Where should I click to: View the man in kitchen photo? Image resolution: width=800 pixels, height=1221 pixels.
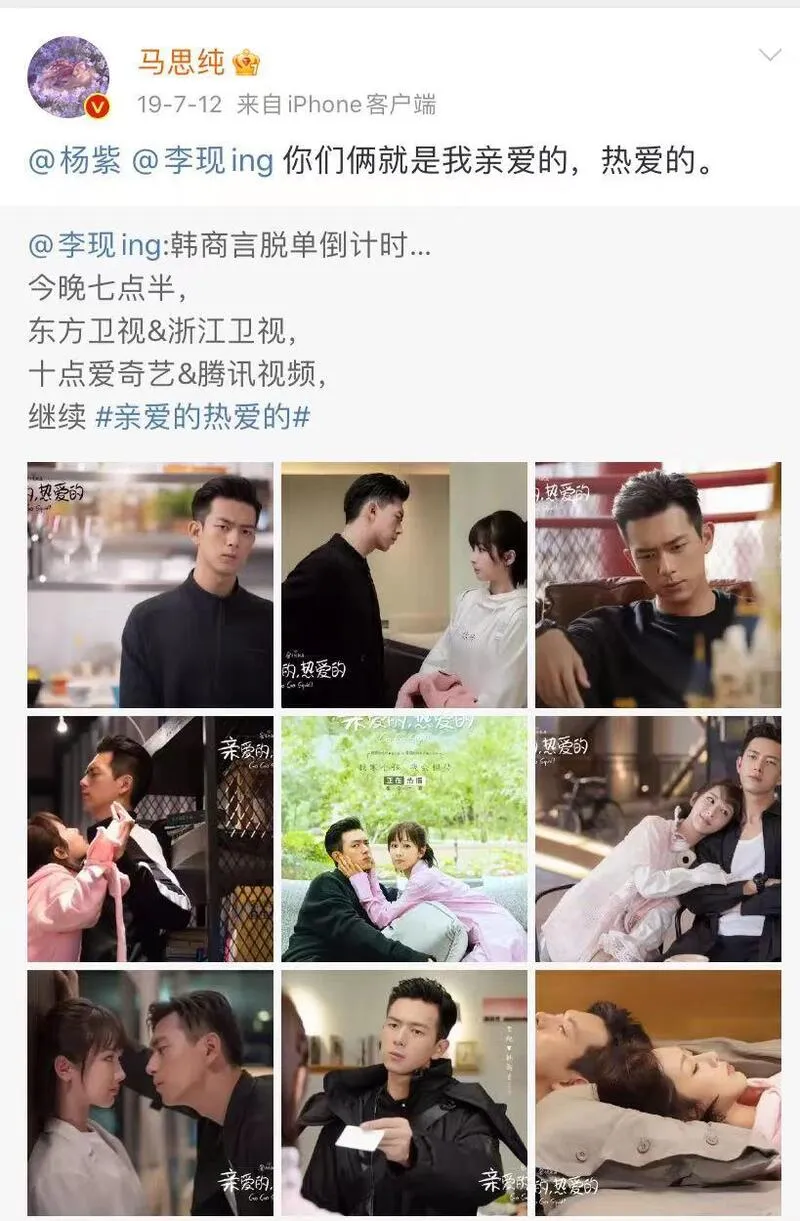click(x=150, y=585)
